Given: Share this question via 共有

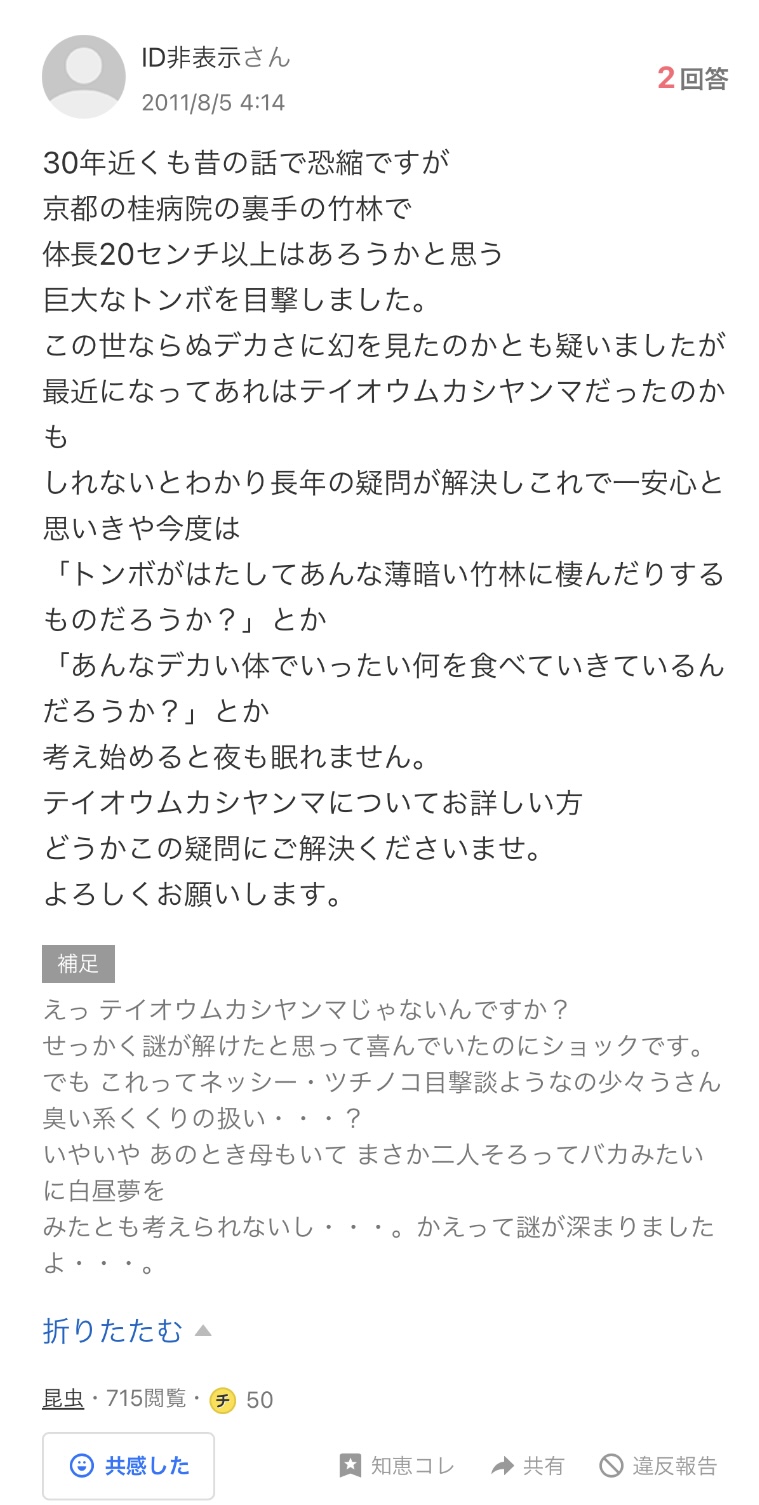Looking at the screenshot, I should tap(528, 1466).
